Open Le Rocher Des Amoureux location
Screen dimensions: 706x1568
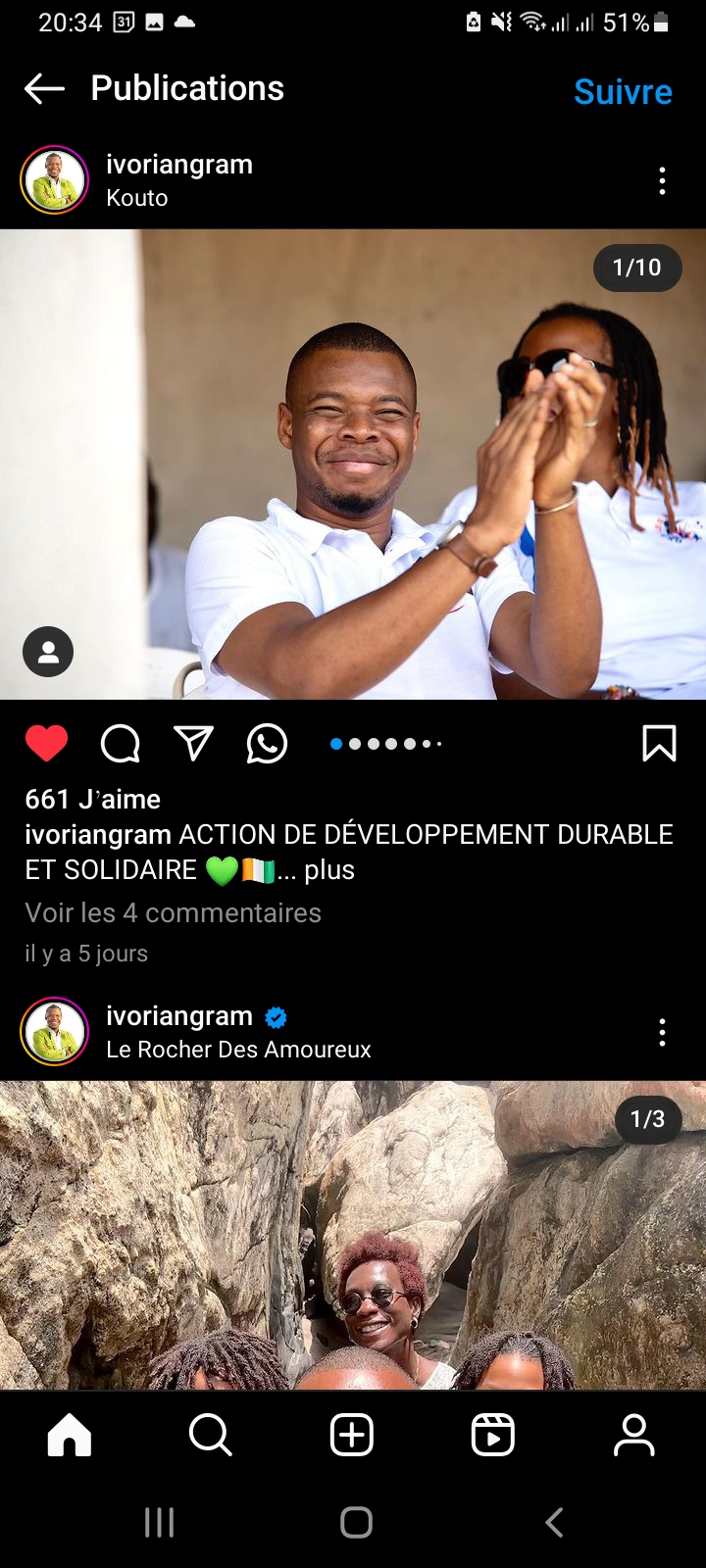tap(238, 1050)
